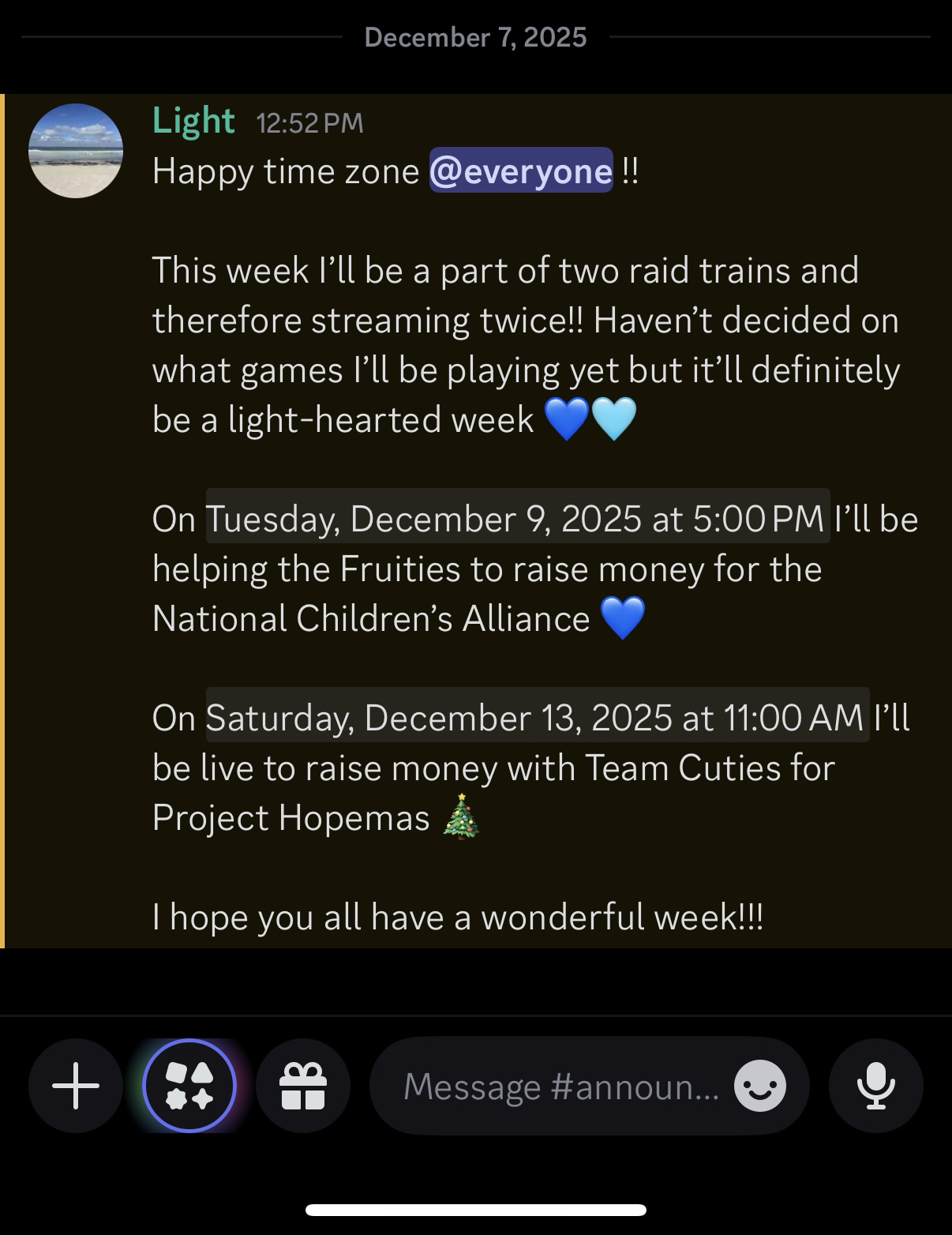
Task: Open the apps launcher button
Action: (189, 1086)
